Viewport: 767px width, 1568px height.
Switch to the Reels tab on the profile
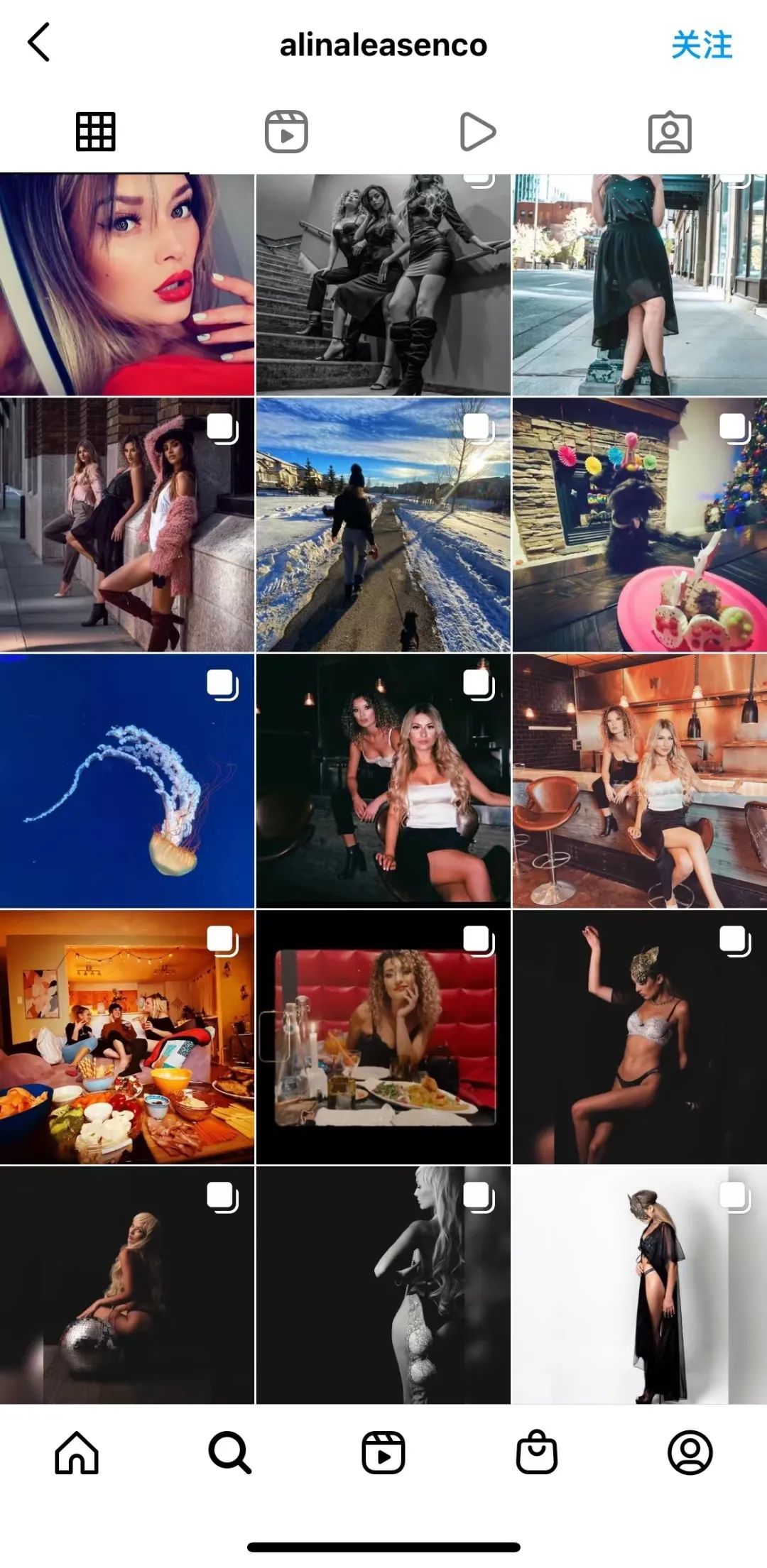point(286,132)
